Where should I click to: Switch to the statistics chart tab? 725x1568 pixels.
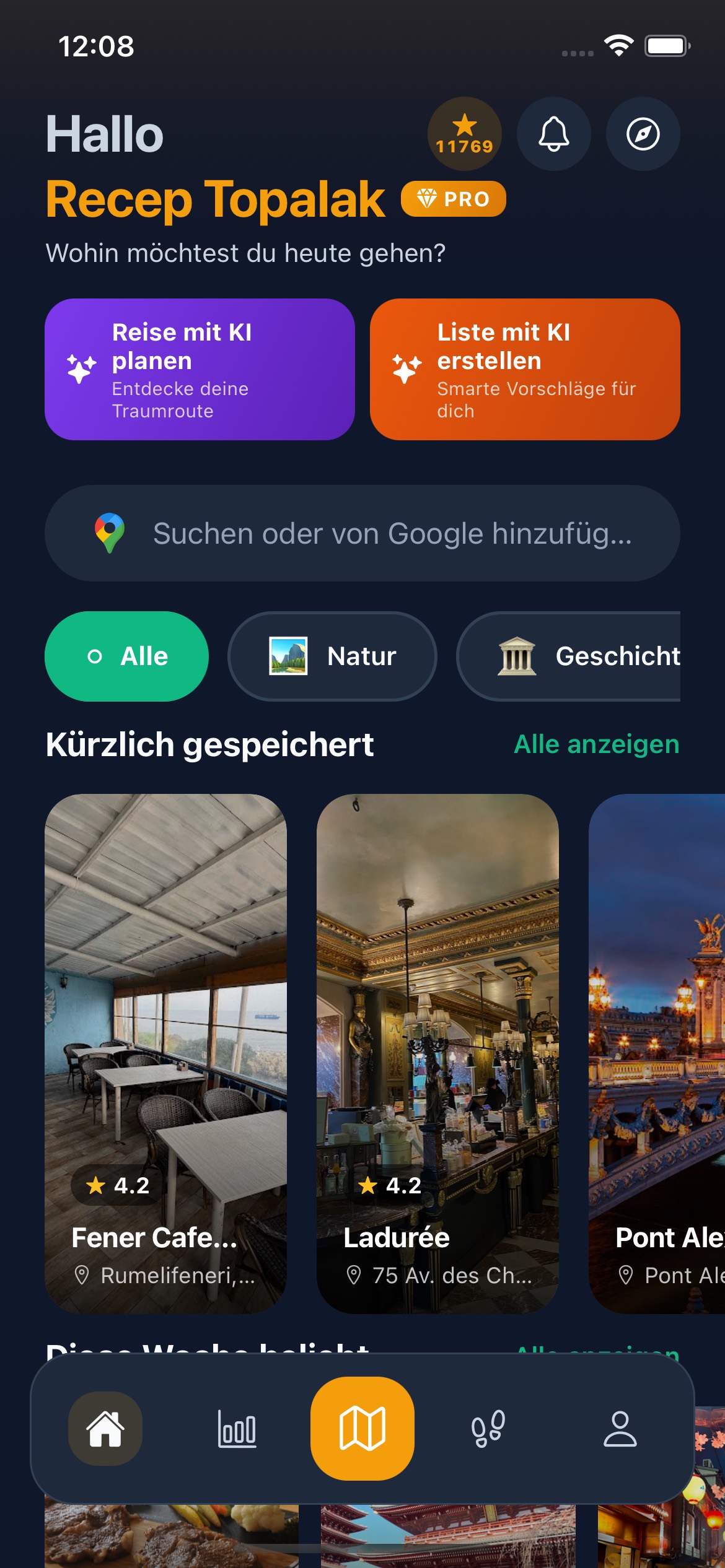pyautogui.click(x=237, y=1429)
